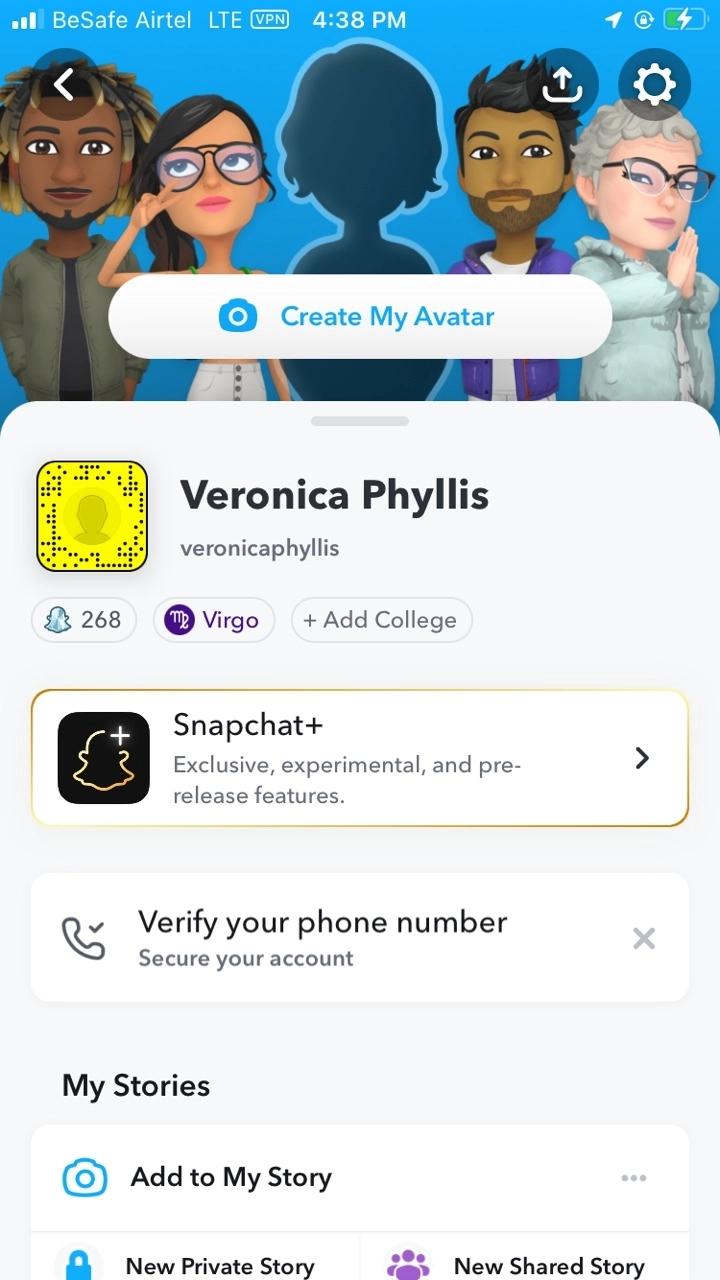
Task: Select the Add College chip
Action: tap(381, 620)
